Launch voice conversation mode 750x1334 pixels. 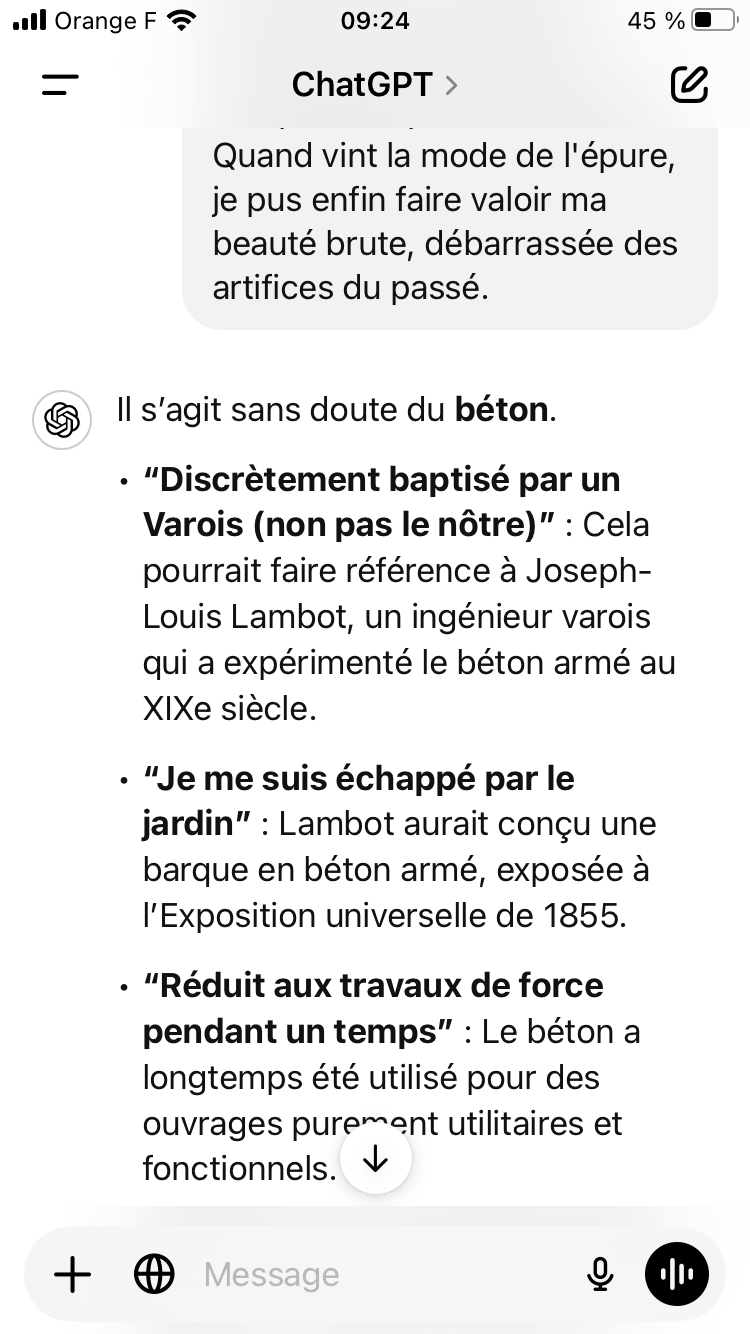677,1274
